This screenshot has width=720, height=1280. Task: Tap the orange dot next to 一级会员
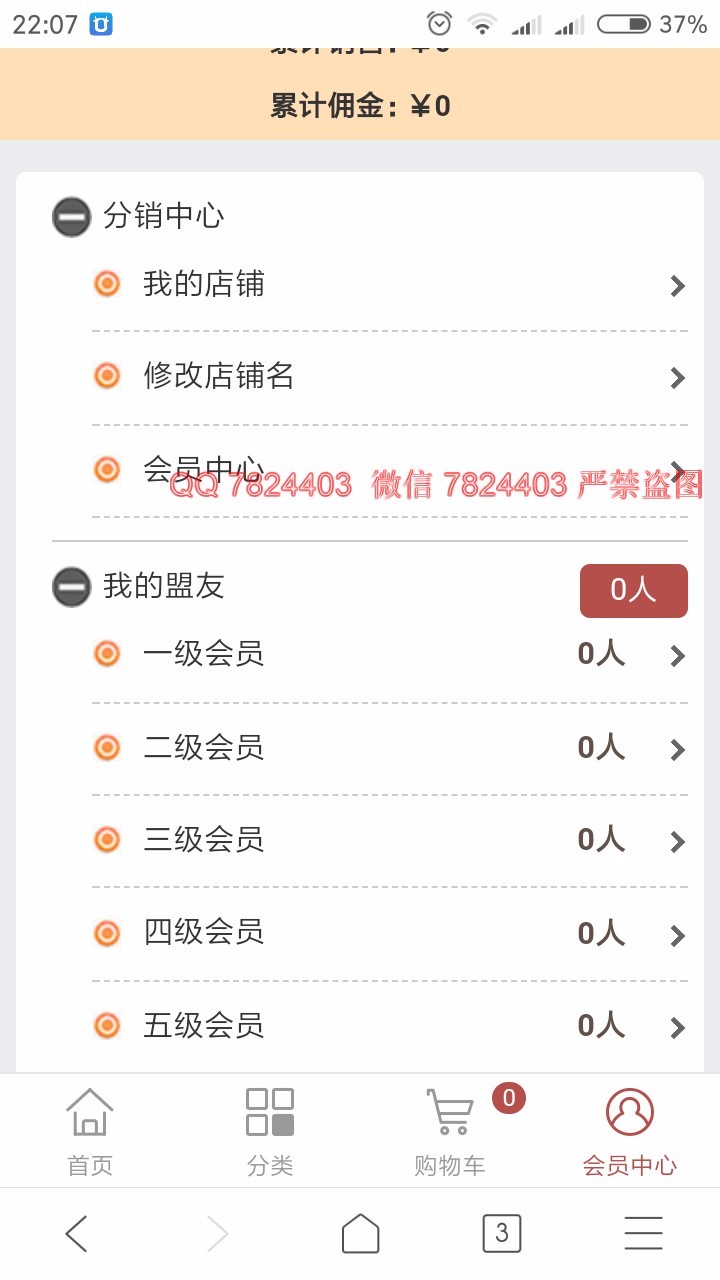click(x=107, y=653)
